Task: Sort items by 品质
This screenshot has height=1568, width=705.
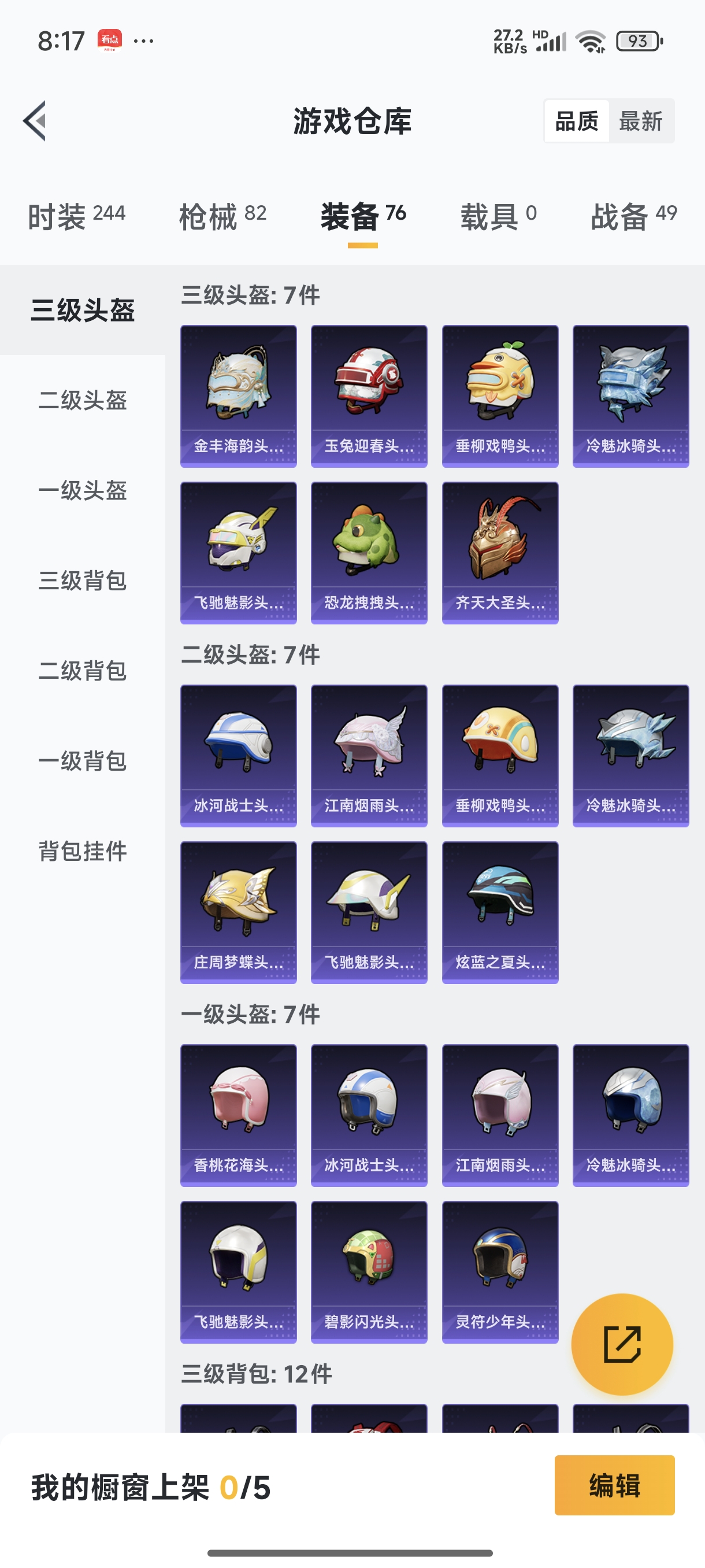Action: [x=576, y=121]
